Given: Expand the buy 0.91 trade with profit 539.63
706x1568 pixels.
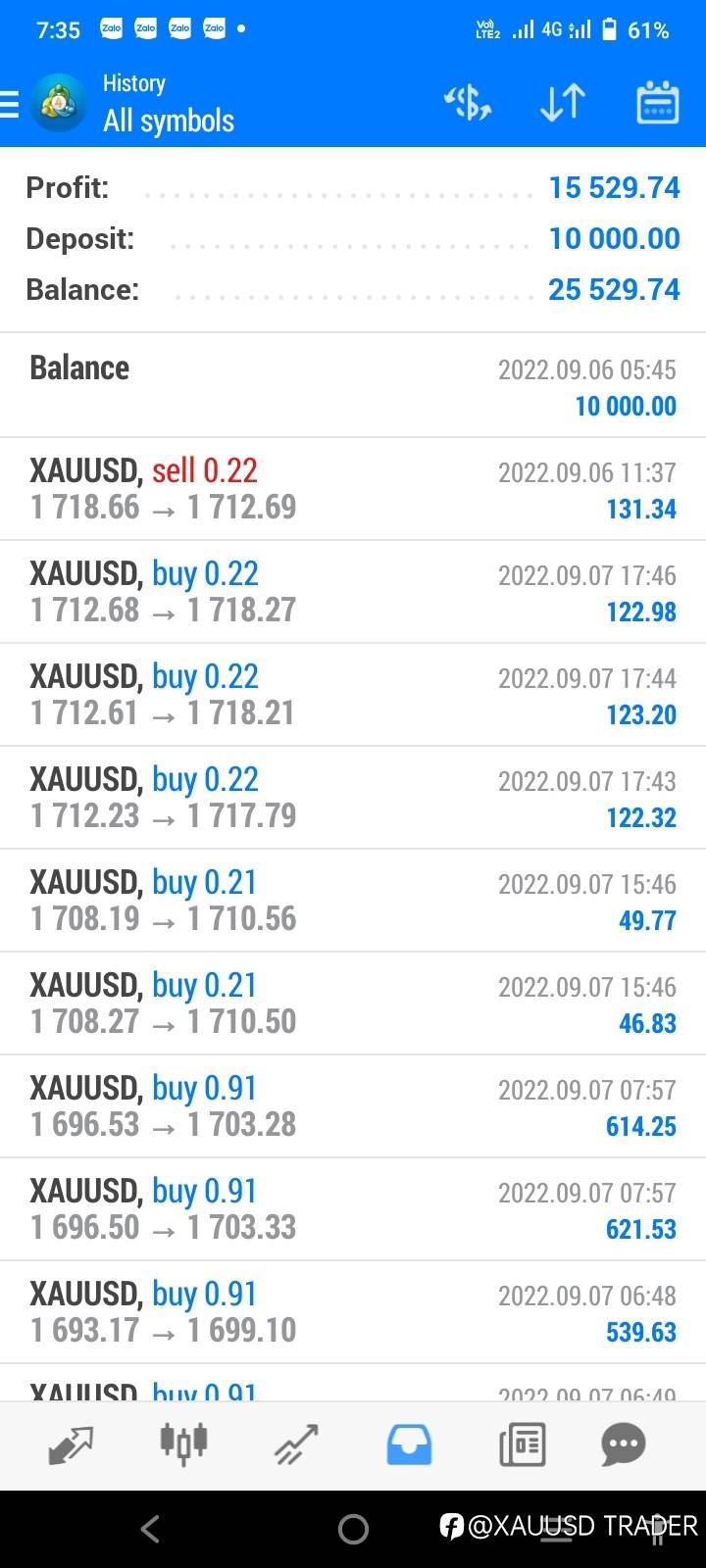Looking at the screenshot, I should [x=353, y=1312].
